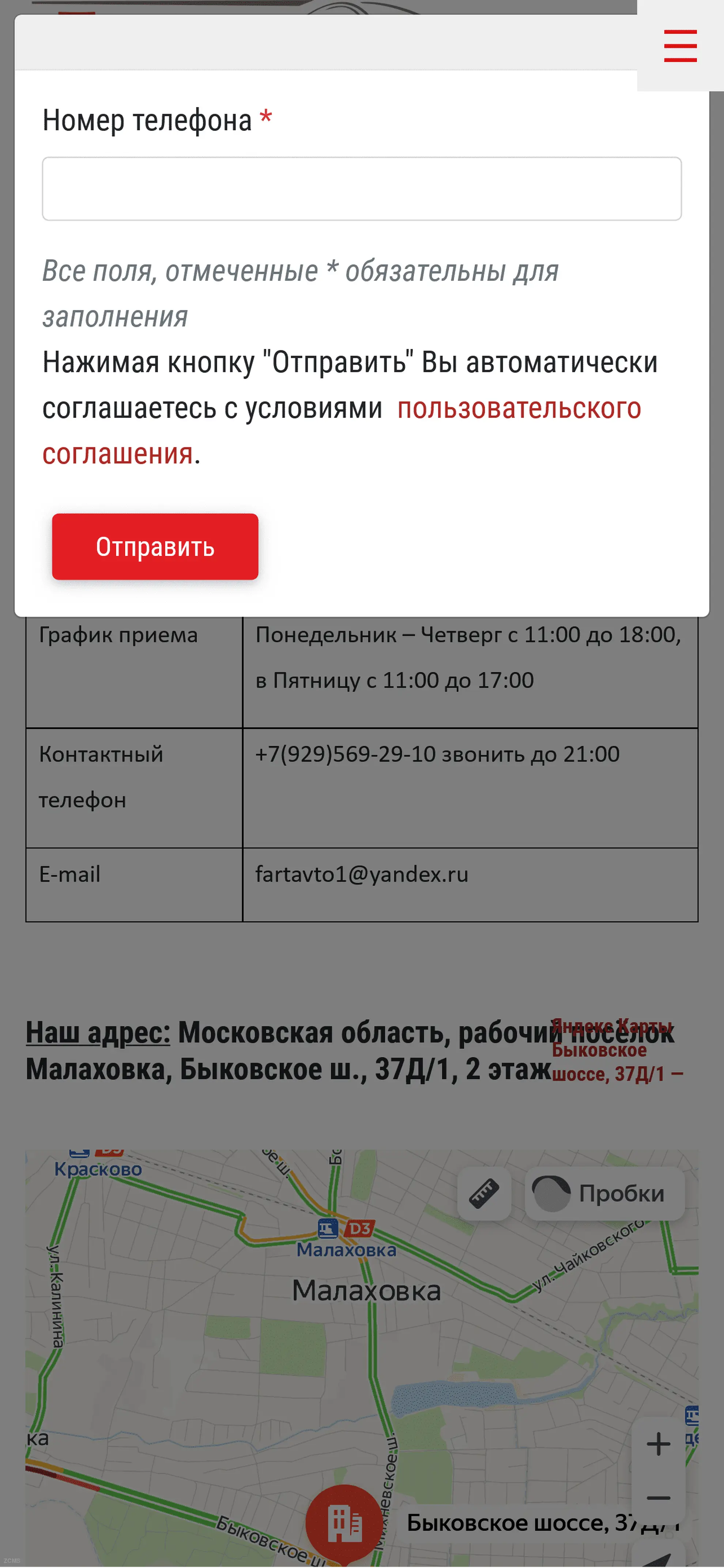Open the map ruler tool
The height and width of the screenshot is (1568, 724).
point(484,1193)
